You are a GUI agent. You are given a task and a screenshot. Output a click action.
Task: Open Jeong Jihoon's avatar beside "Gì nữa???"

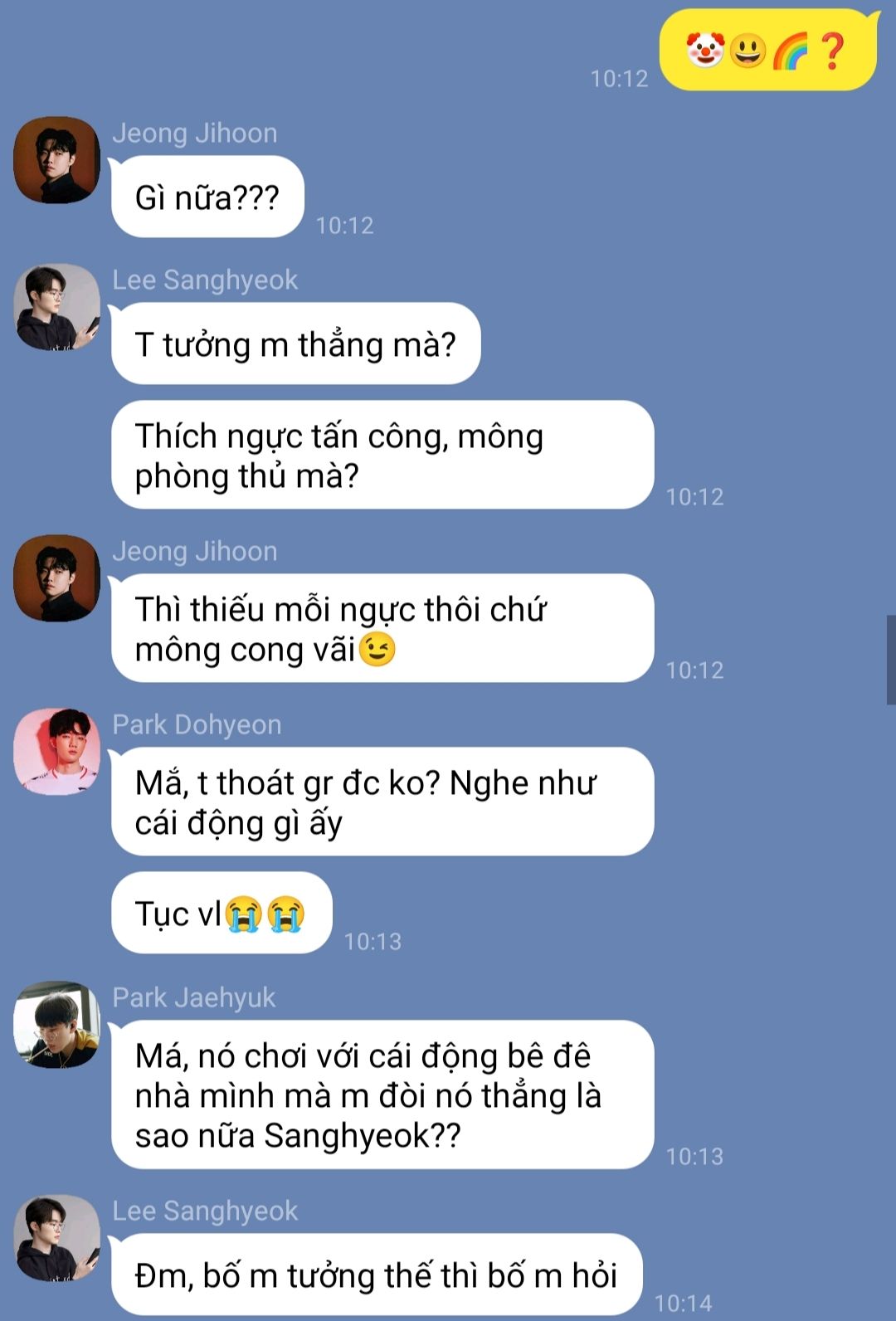coord(56,160)
